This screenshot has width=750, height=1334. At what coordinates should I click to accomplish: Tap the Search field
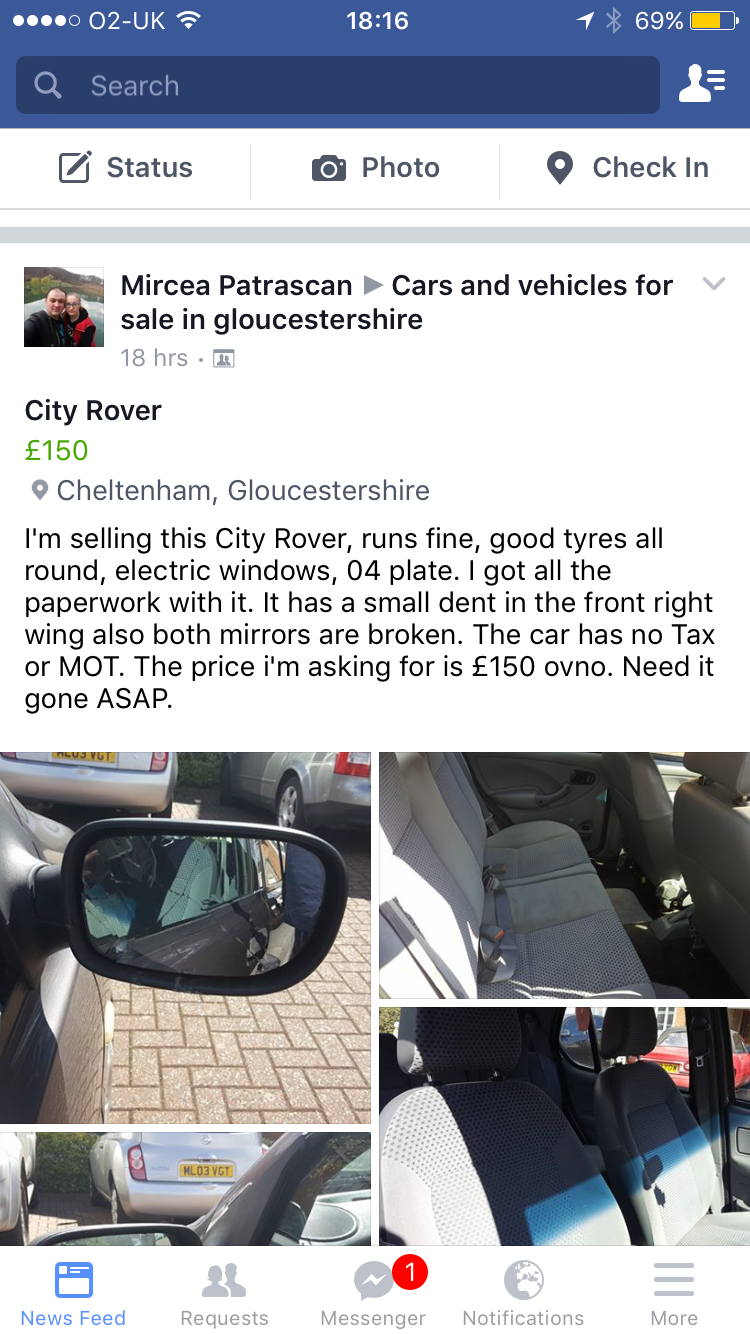338,85
